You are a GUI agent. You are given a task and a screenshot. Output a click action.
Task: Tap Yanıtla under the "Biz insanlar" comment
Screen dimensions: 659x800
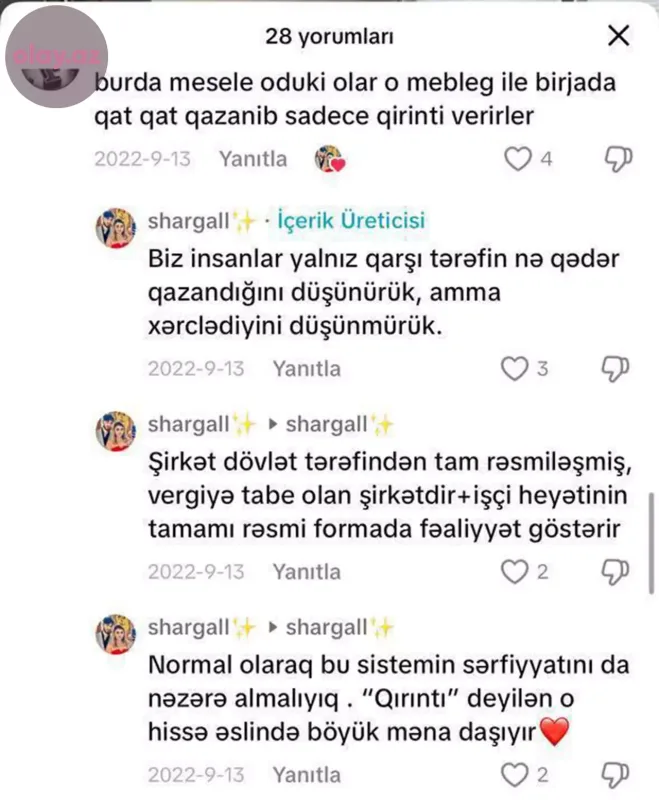point(306,368)
